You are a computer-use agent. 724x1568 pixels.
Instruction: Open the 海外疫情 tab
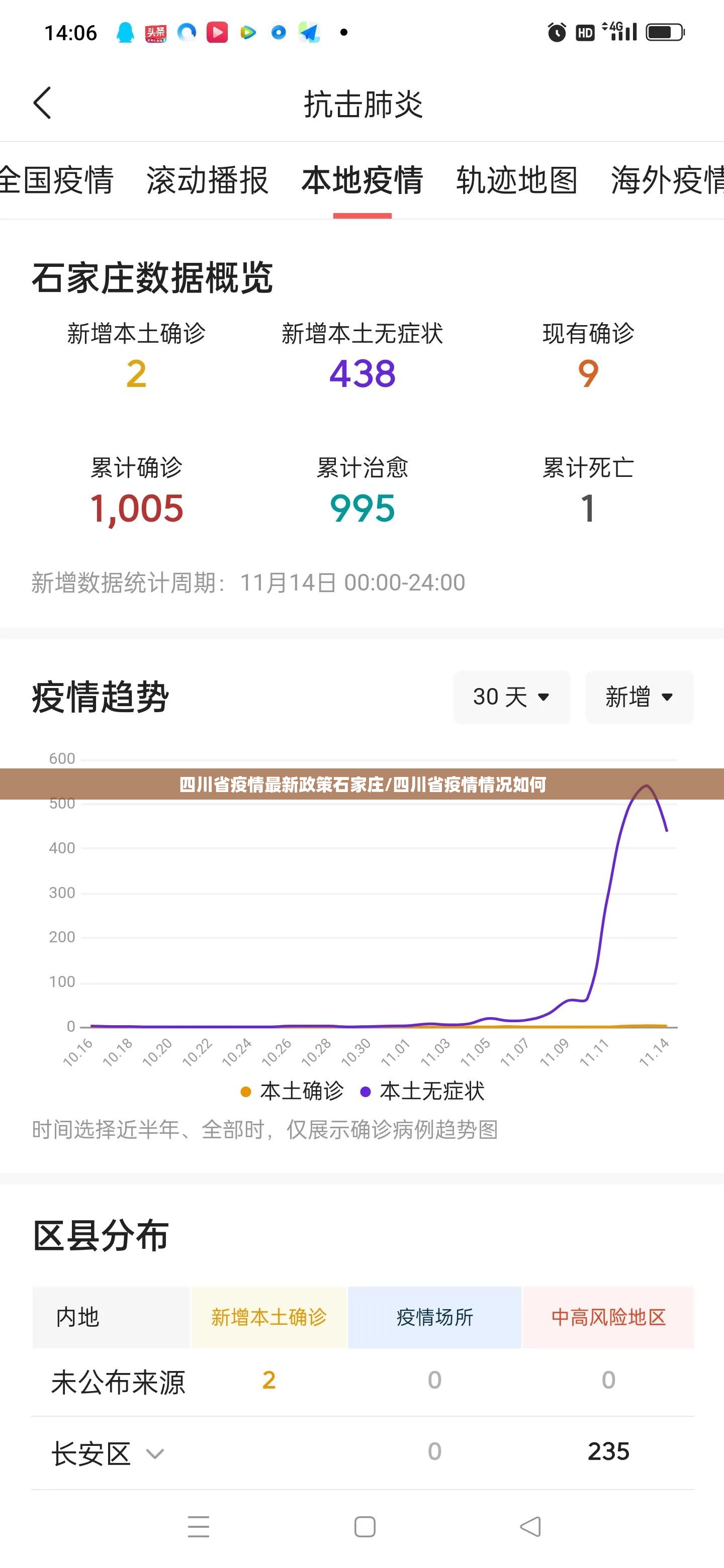coord(667,180)
